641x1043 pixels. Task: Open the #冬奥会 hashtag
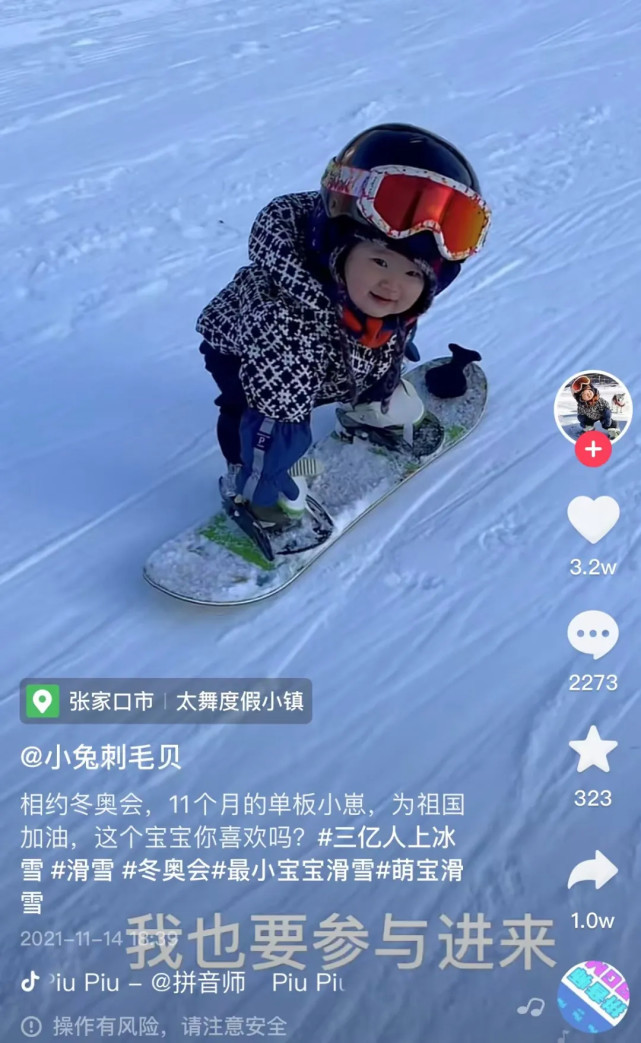[x=166, y=870]
